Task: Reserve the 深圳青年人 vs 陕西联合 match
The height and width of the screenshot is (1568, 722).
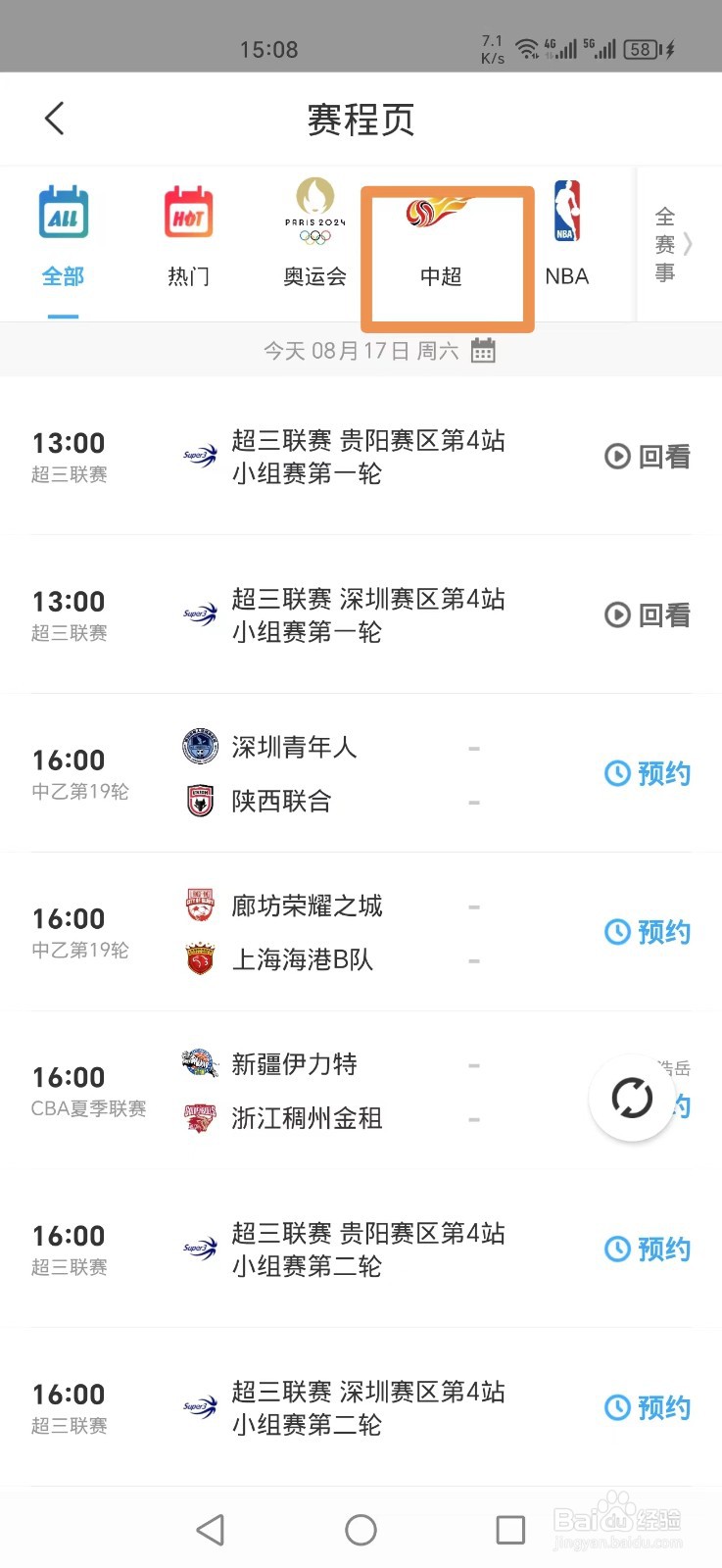Action: click(648, 774)
